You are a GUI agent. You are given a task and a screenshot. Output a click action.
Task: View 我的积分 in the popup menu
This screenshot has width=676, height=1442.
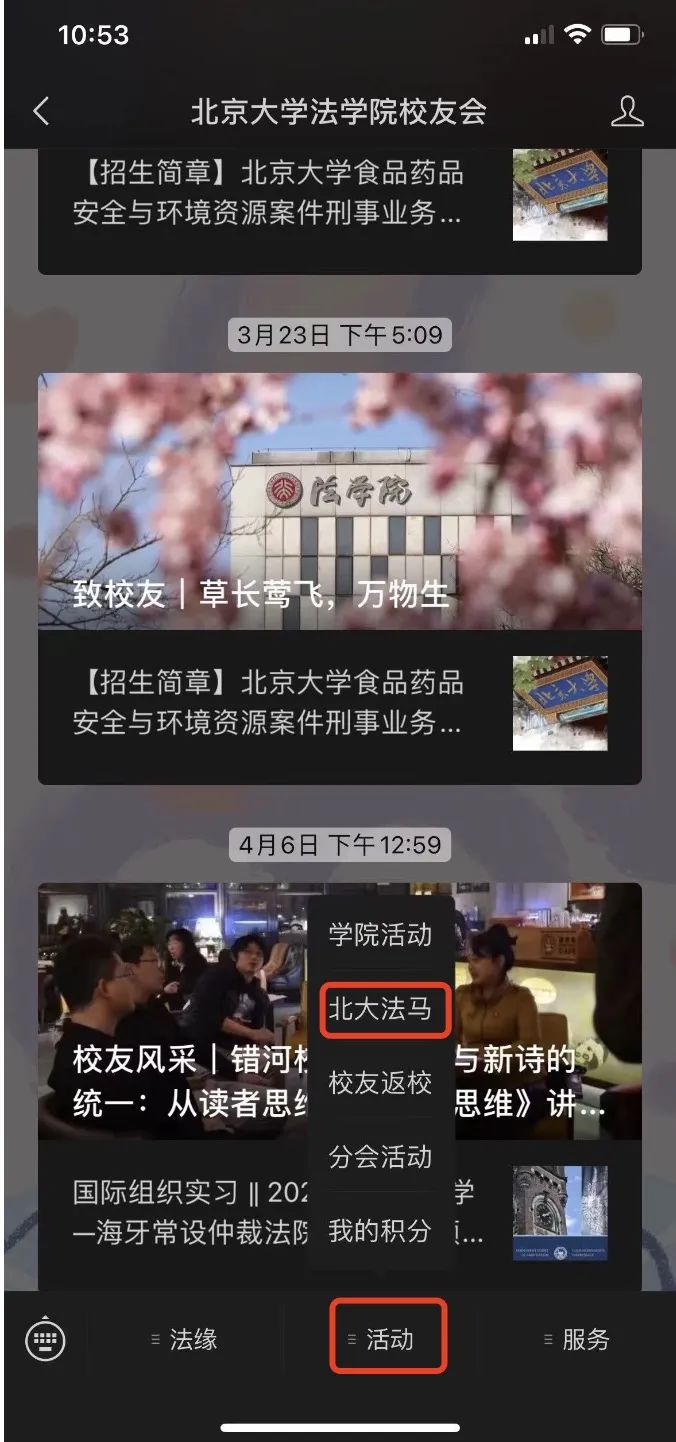coord(380,1231)
